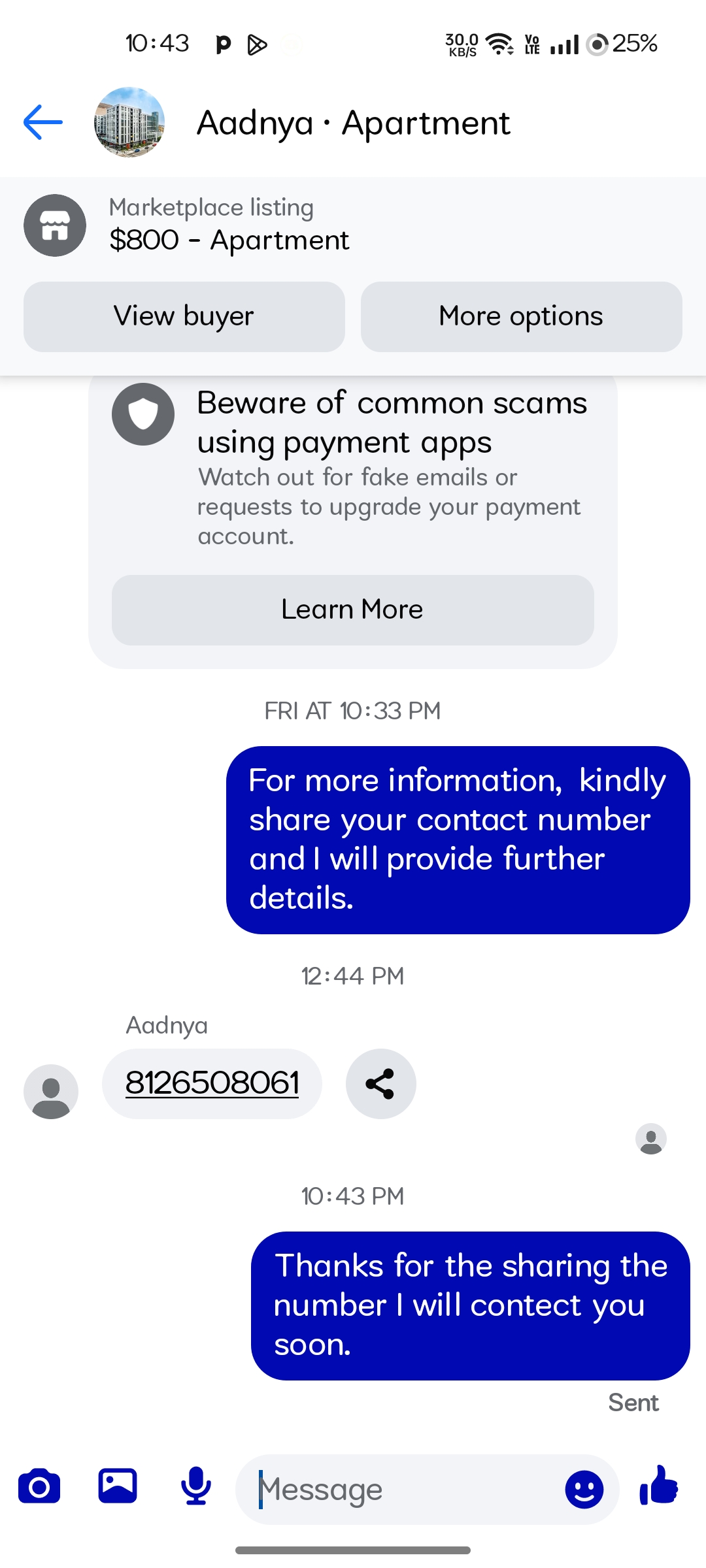The image size is (706, 1568).
Task: Go back using the blue arrow
Action: (x=43, y=122)
